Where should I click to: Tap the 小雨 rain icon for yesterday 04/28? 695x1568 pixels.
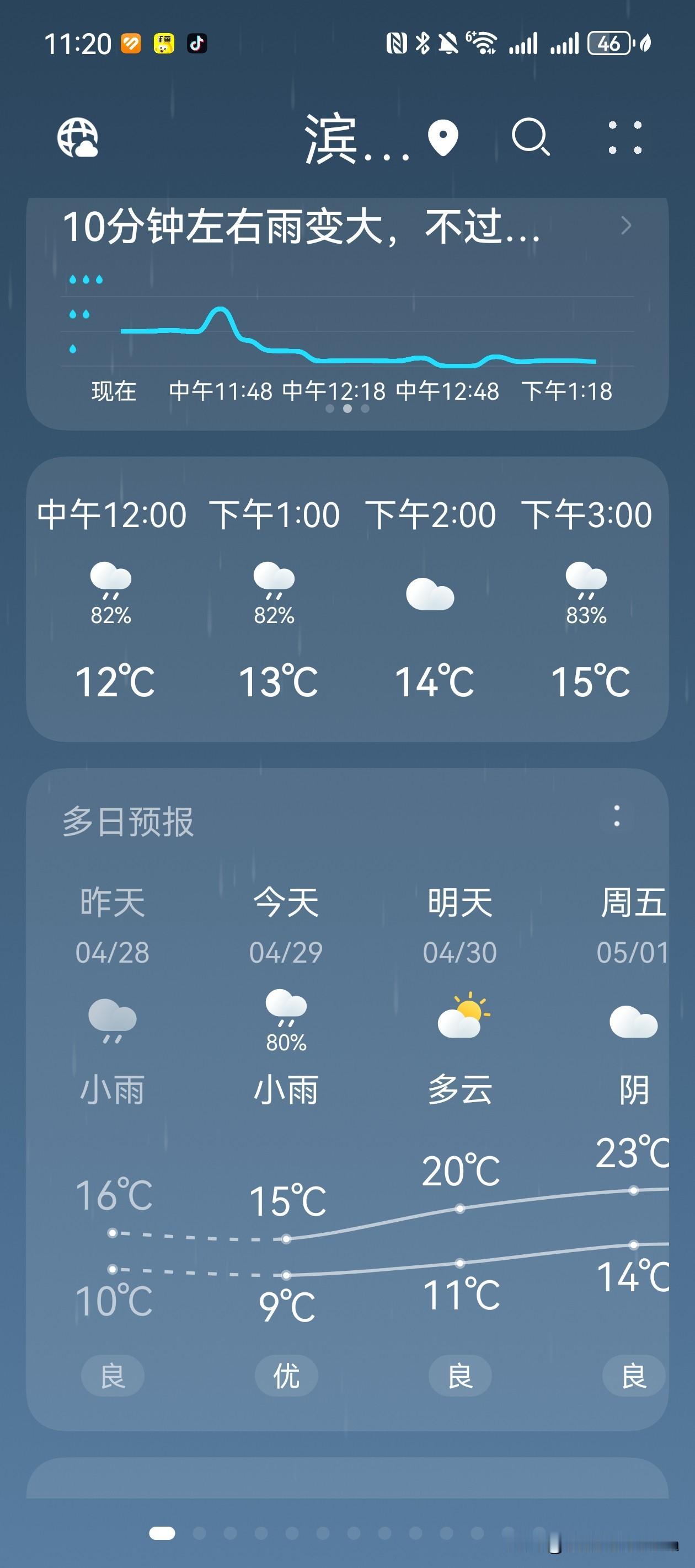(111, 1023)
